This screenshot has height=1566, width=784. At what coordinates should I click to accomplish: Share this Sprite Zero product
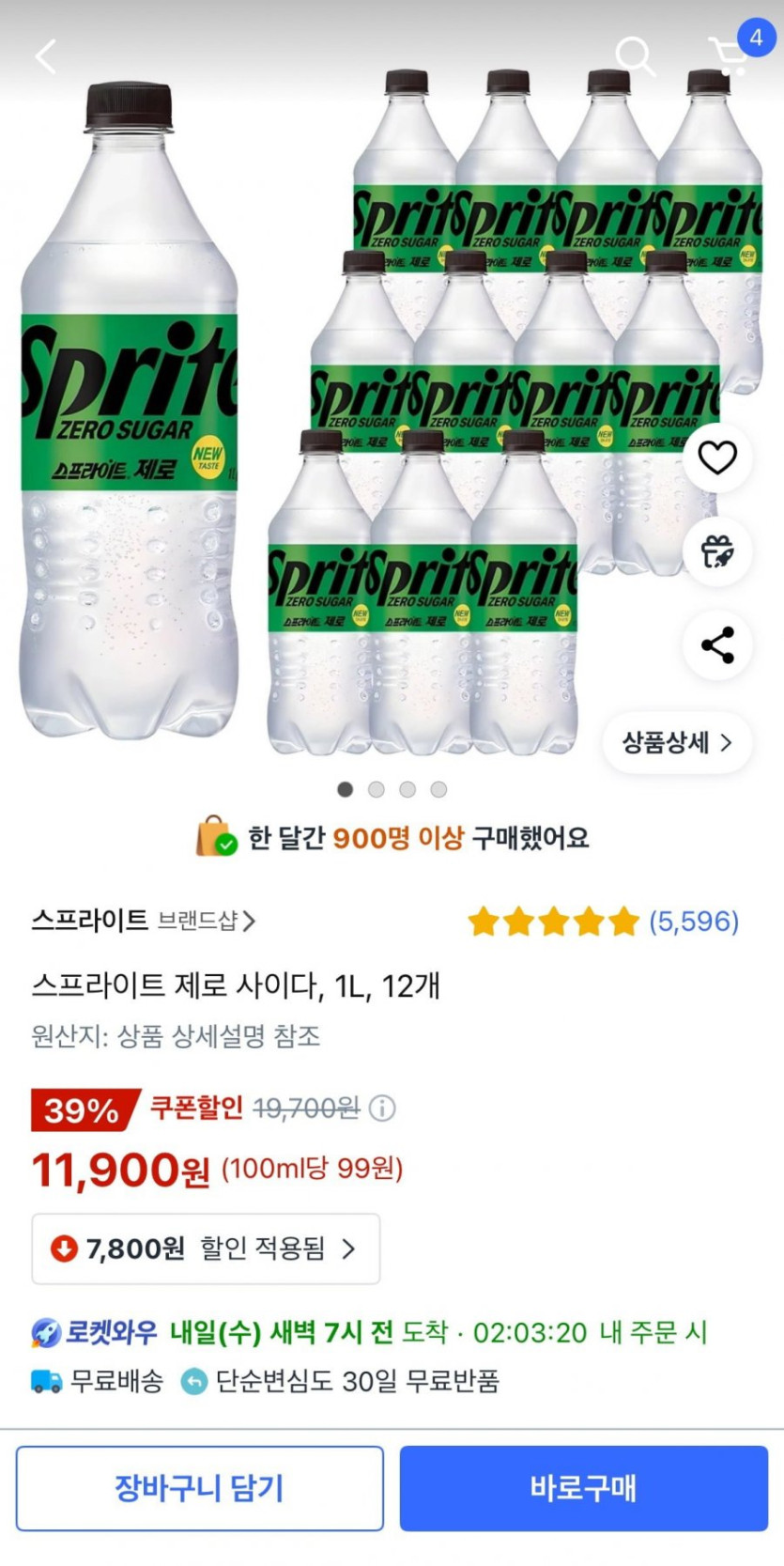coord(717,645)
